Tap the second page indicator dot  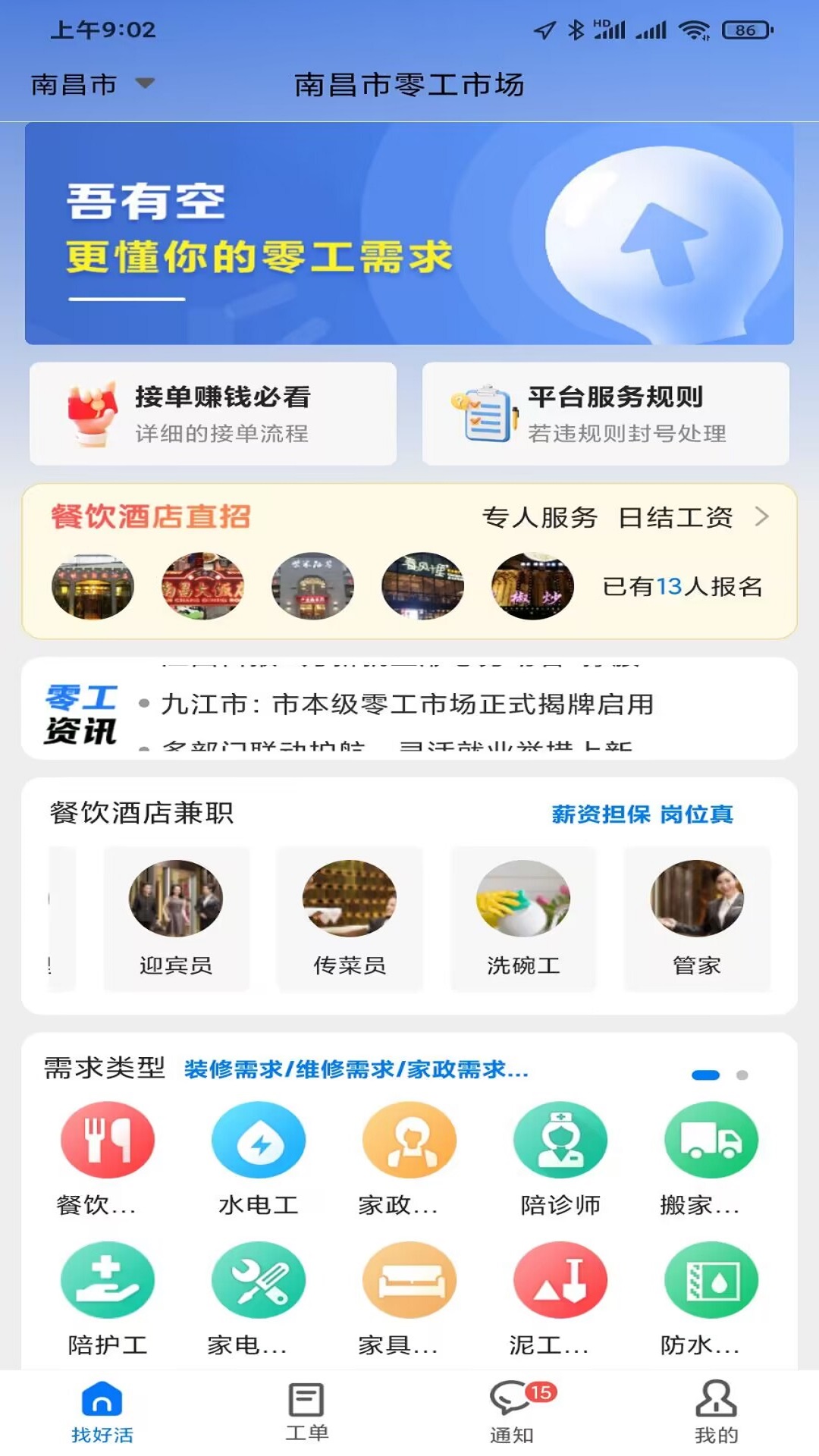click(x=742, y=1075)
